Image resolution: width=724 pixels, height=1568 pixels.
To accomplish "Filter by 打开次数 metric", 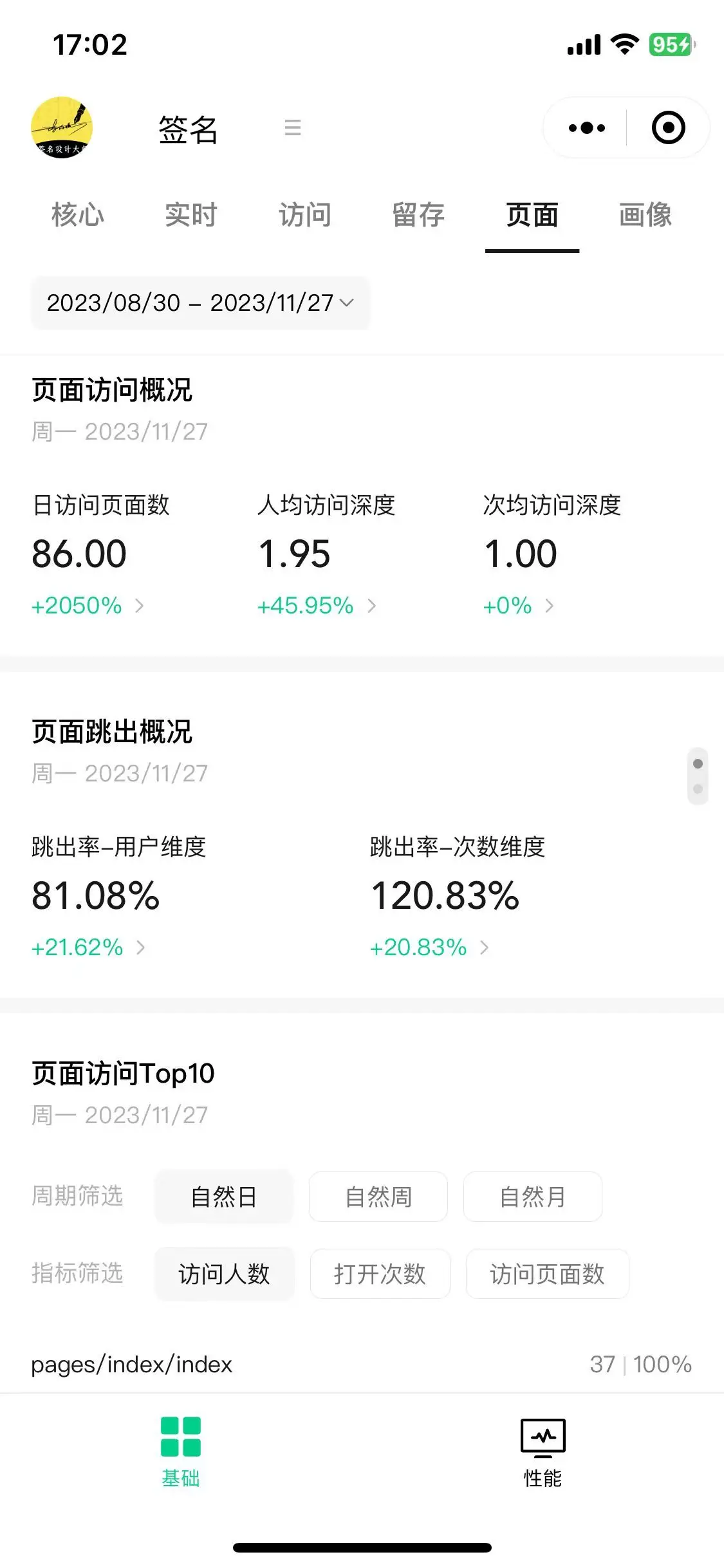I will click(x=380, y=1274).
